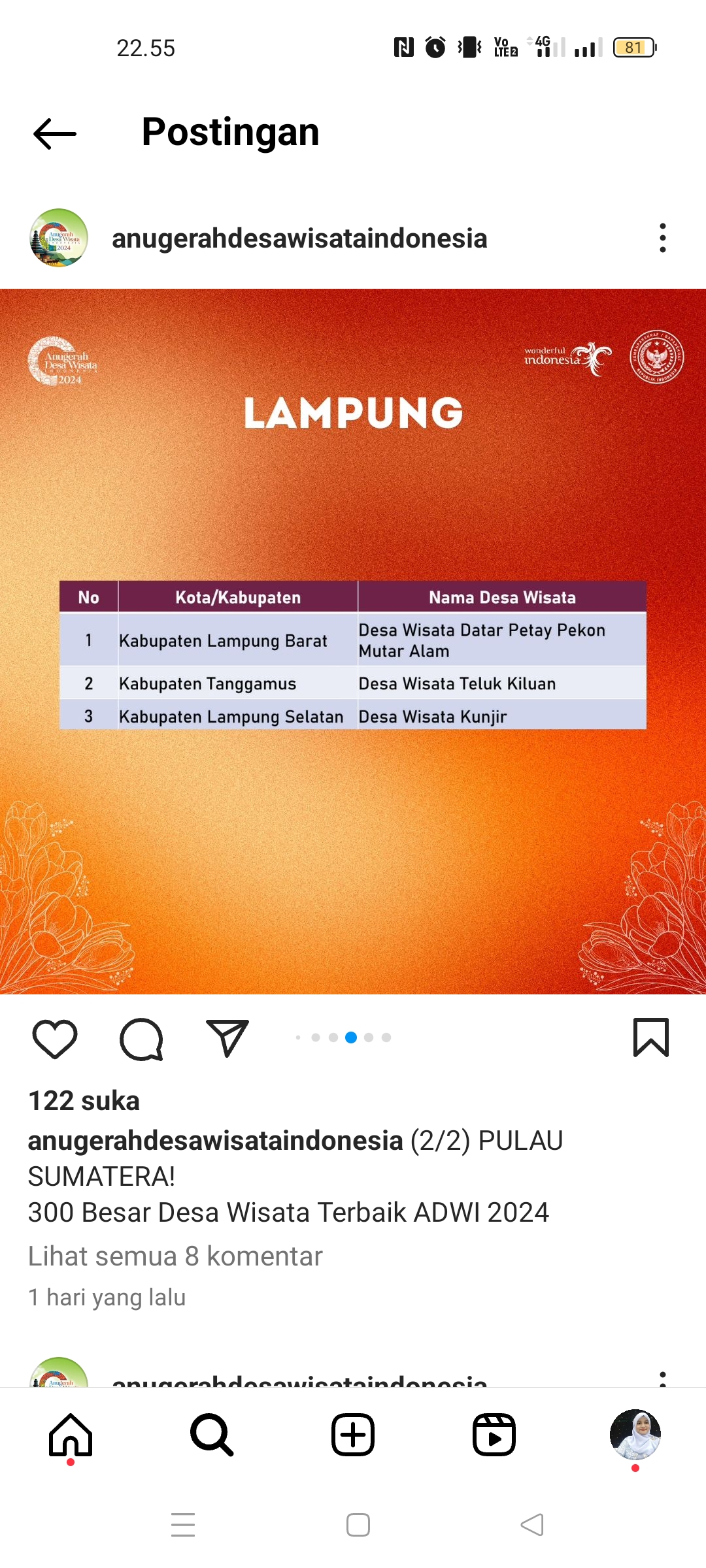This screenshot has height=1568, width=706.
Task: Create a new post with plus button
Action: pyautogui.click(x=353, y=1435)
